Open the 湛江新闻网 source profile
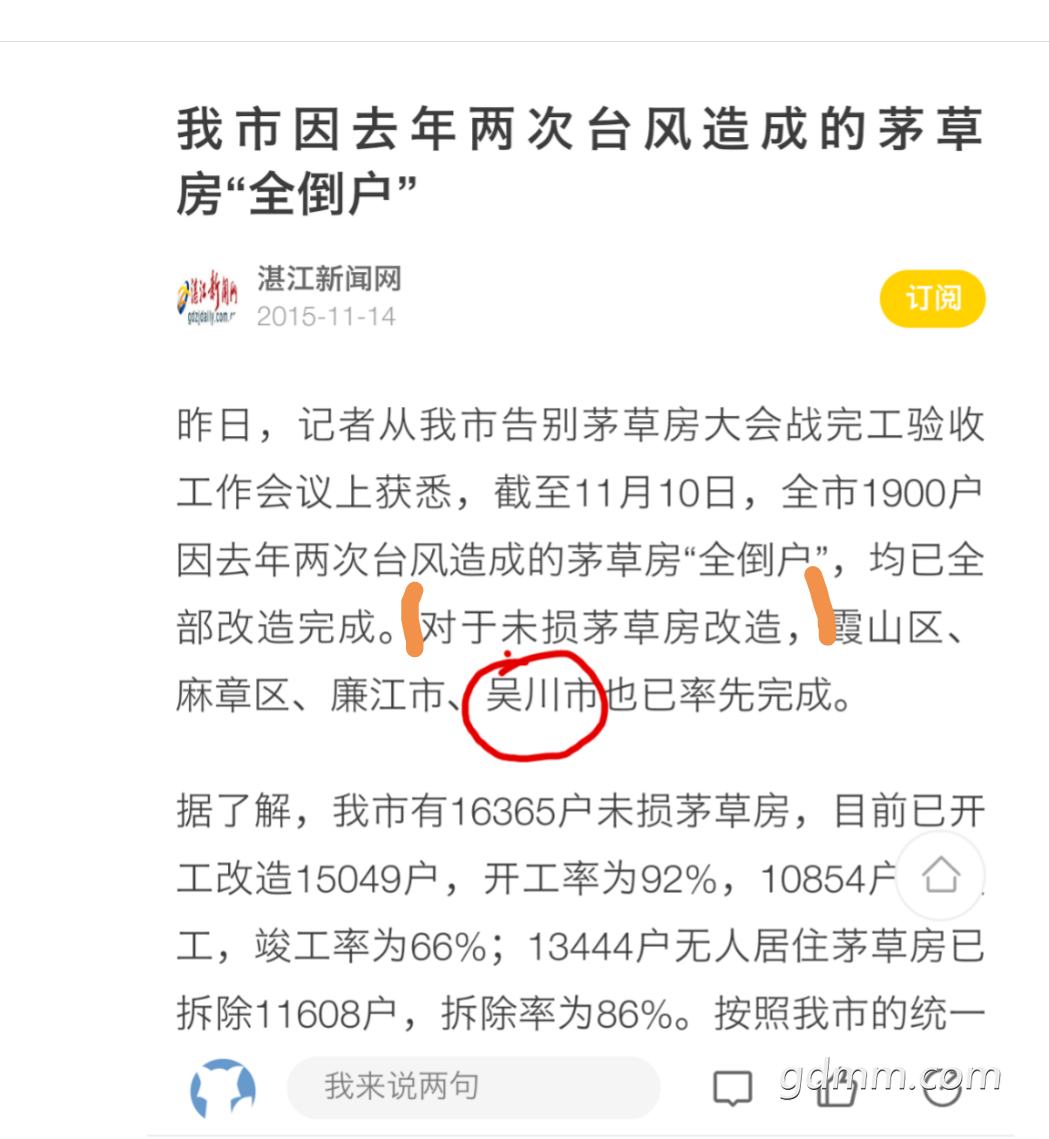Screen dimensions: 1049x1139 tap(329, 278)
